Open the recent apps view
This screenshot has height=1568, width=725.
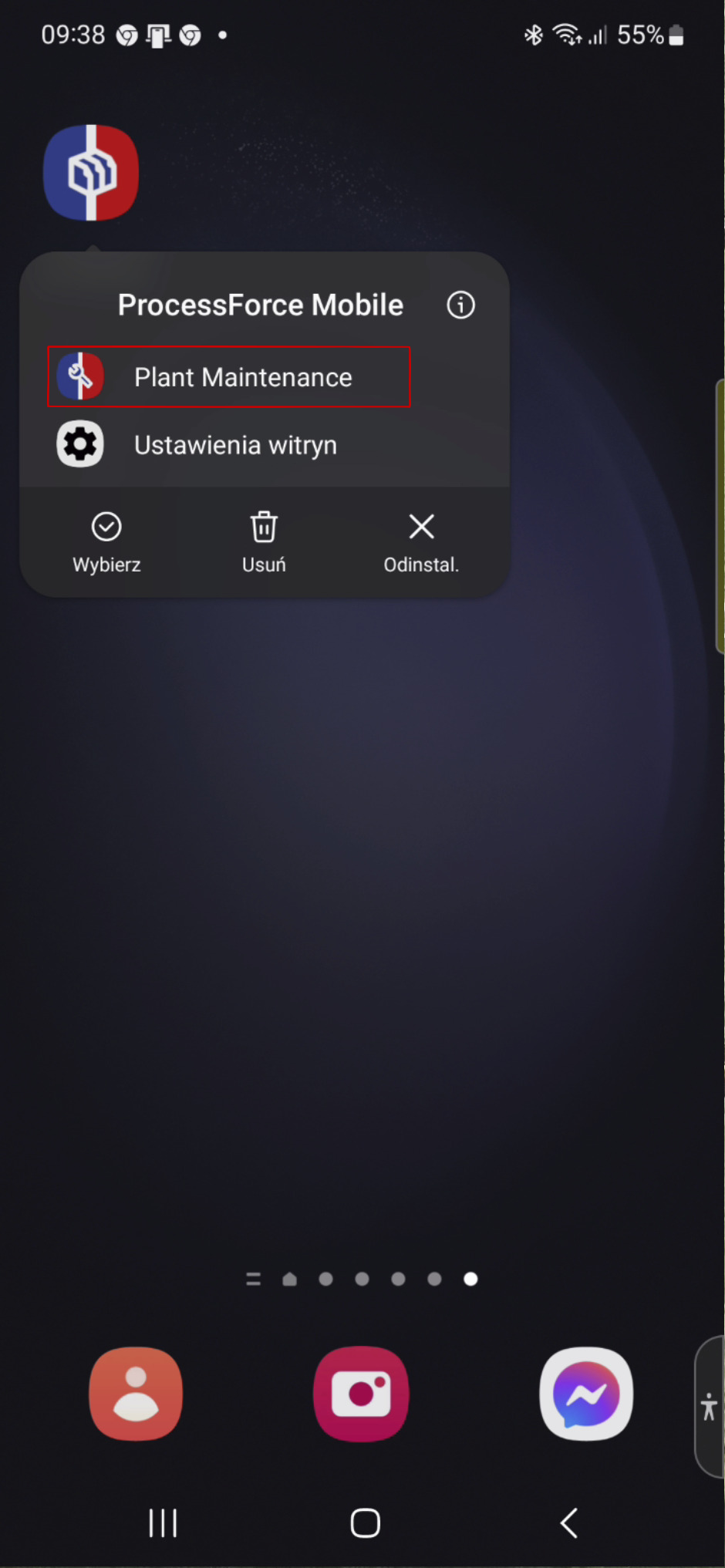[163, 1523]
